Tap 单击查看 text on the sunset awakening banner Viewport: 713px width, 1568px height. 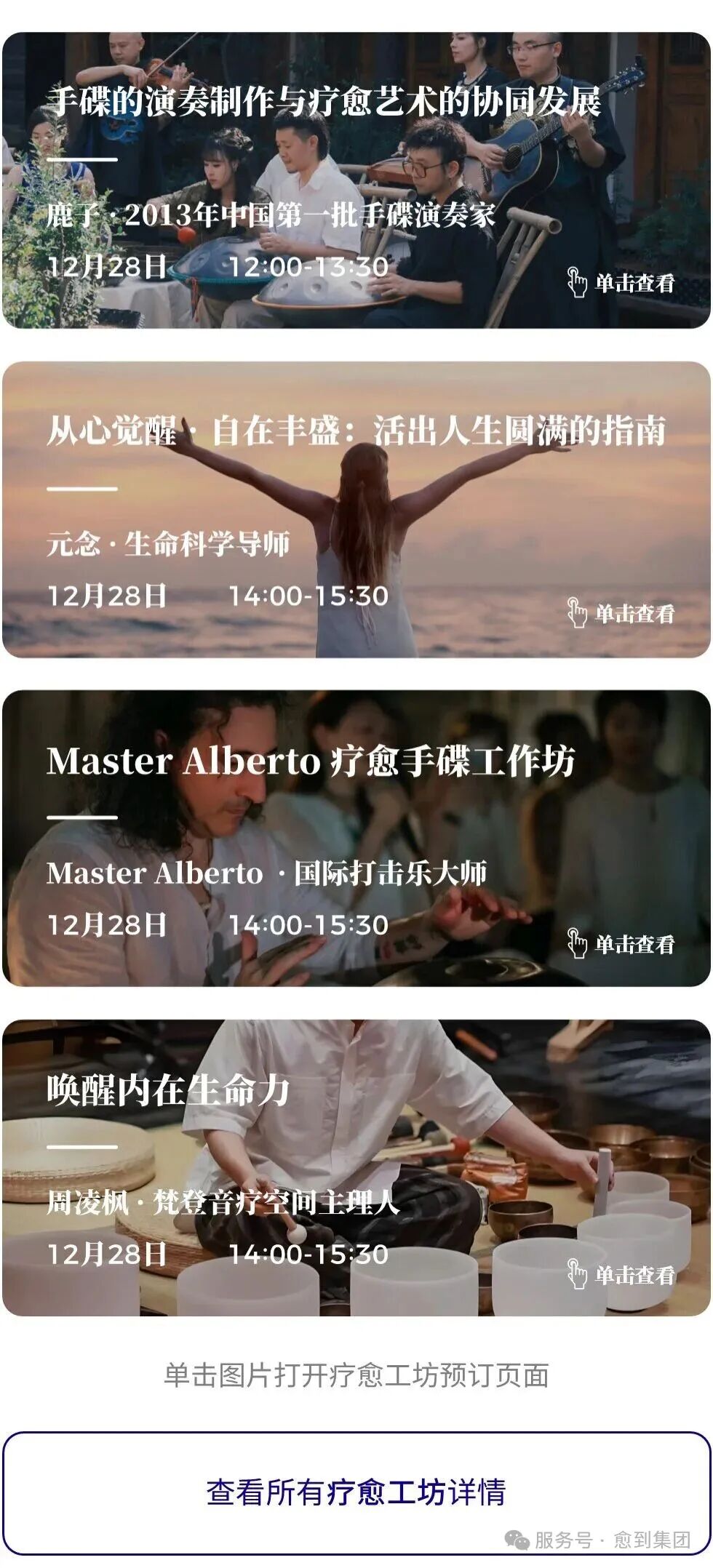(x=637, y=613)
